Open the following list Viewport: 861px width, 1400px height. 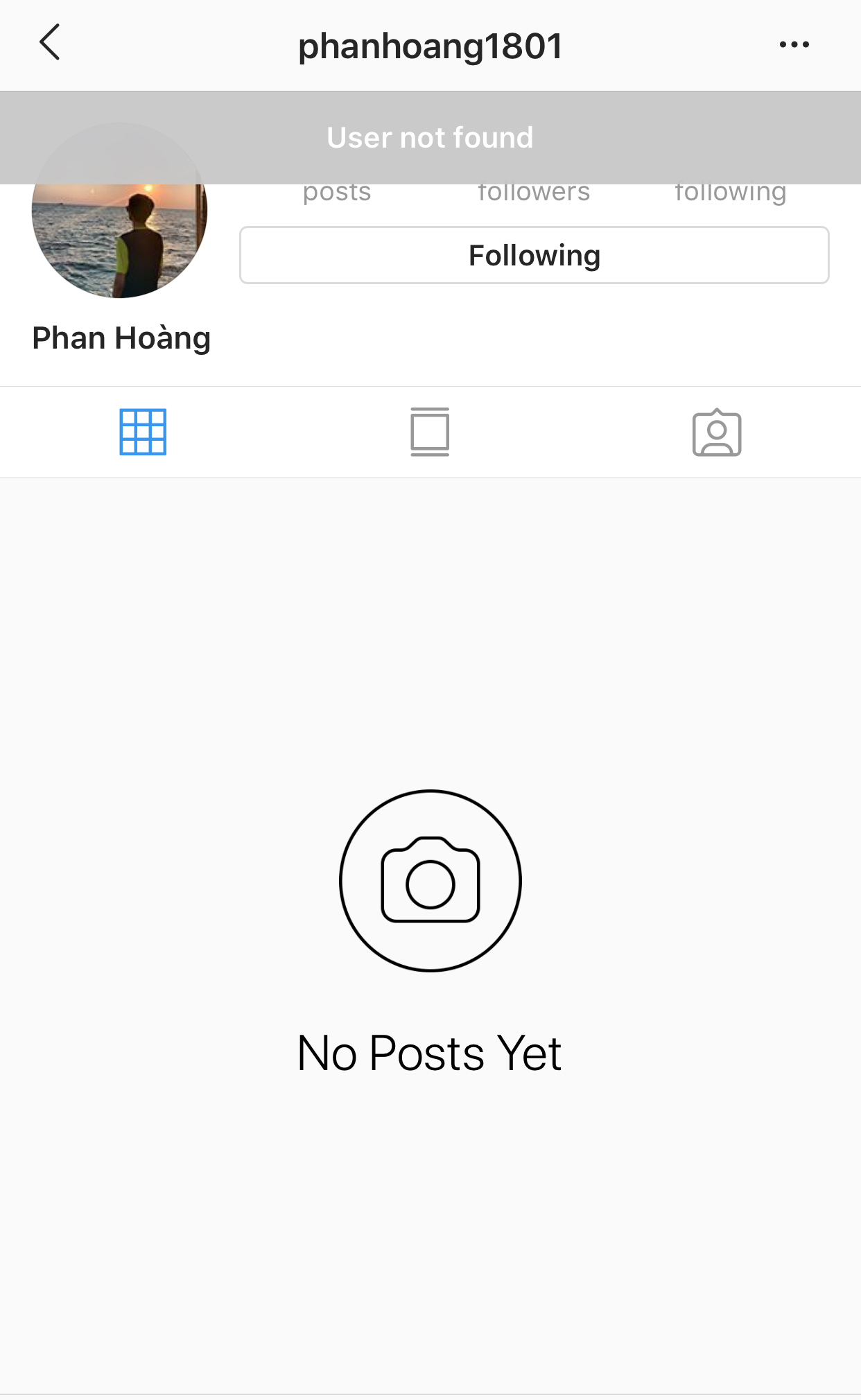731,192
